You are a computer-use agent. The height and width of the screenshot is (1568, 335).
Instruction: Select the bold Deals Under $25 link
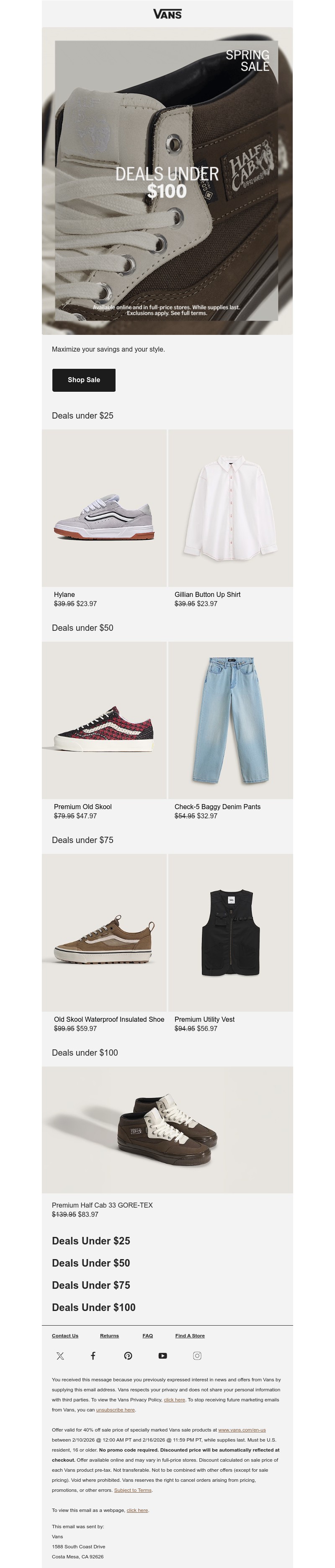pyautogui.click(x=91, y=1241)
